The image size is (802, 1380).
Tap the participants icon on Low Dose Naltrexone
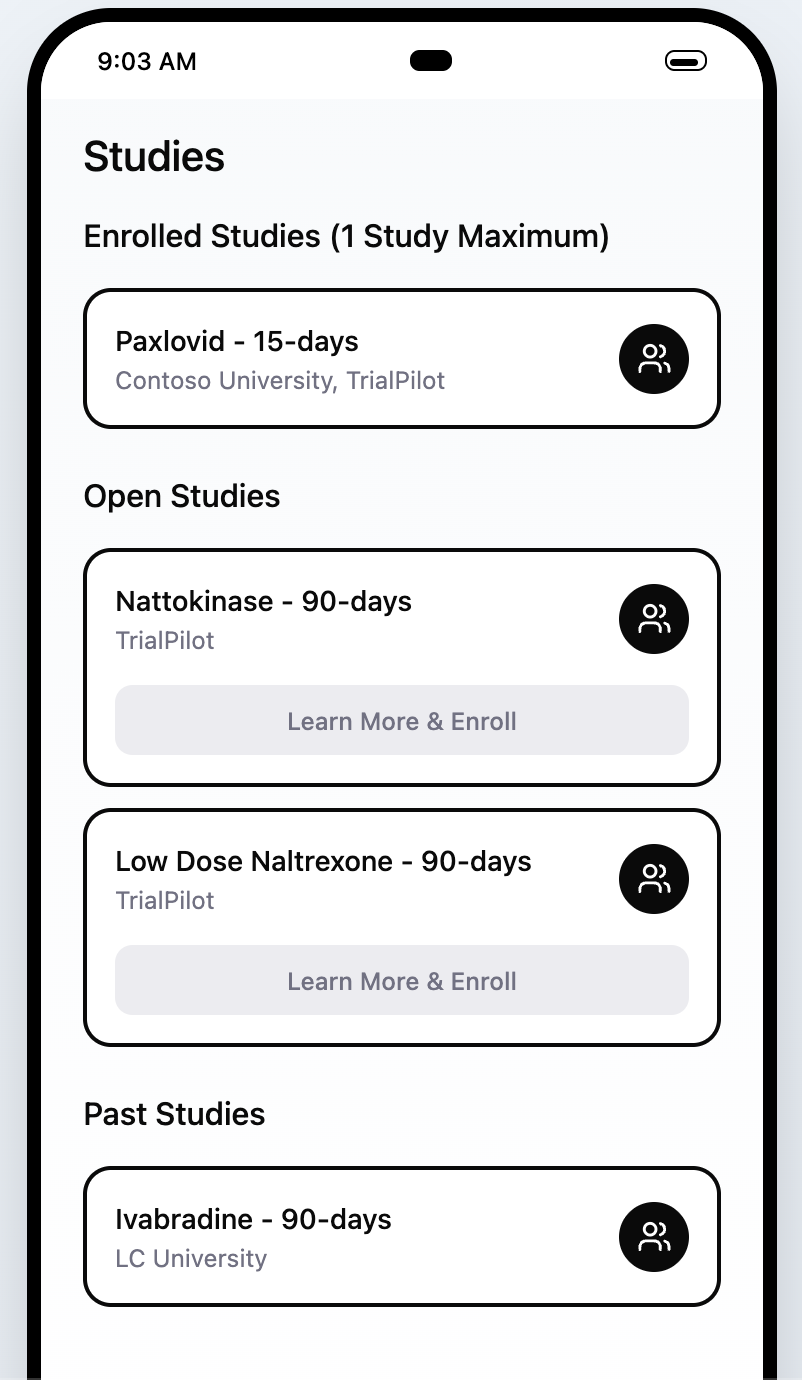click(x=654, y=879)
